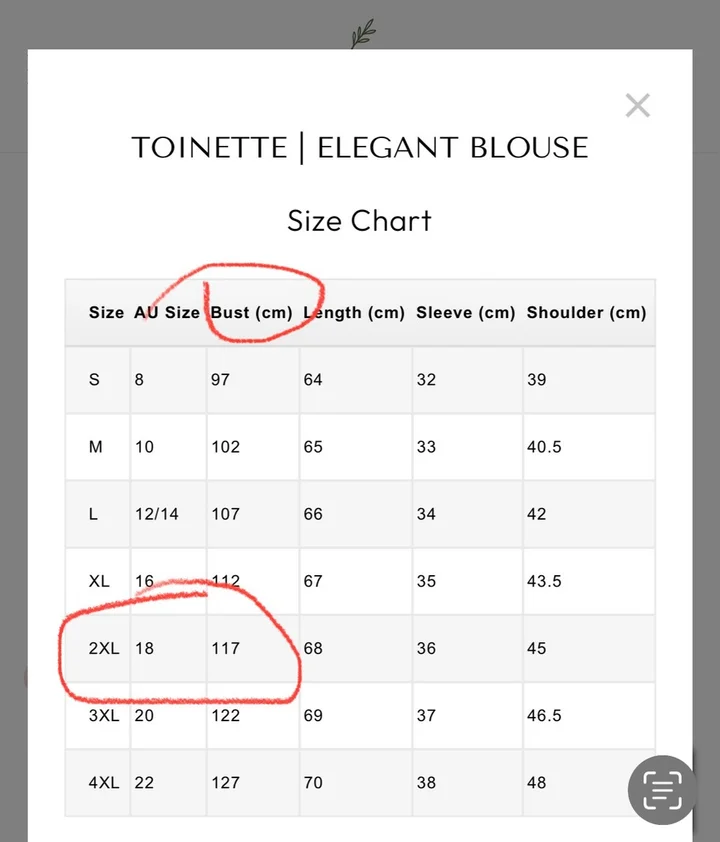This screenshot has width=720, height=842.
Task: Tap the text scan icon
Action: (x=662, y=789)
